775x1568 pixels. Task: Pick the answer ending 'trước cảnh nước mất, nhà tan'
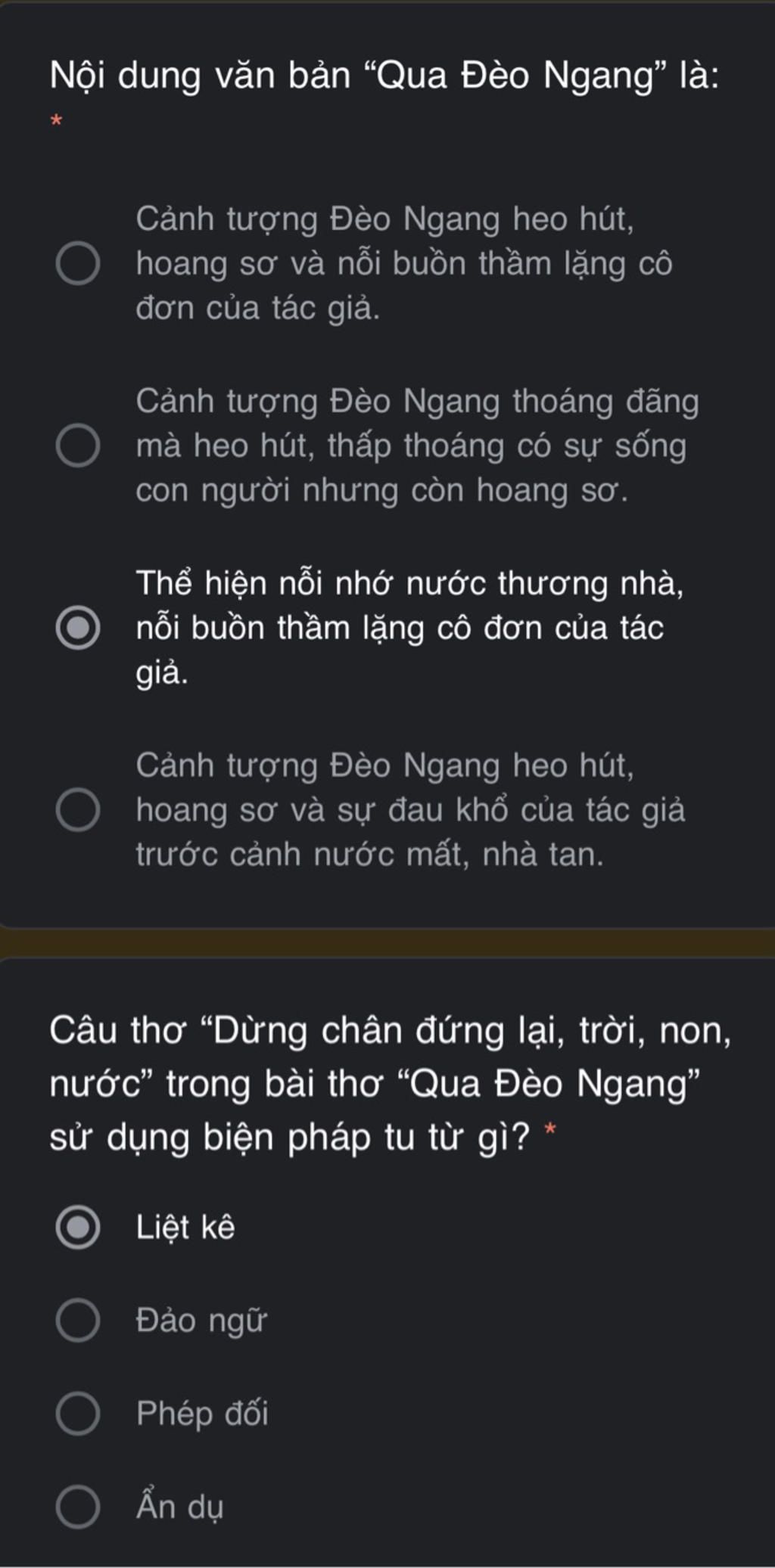coord(78,810)
